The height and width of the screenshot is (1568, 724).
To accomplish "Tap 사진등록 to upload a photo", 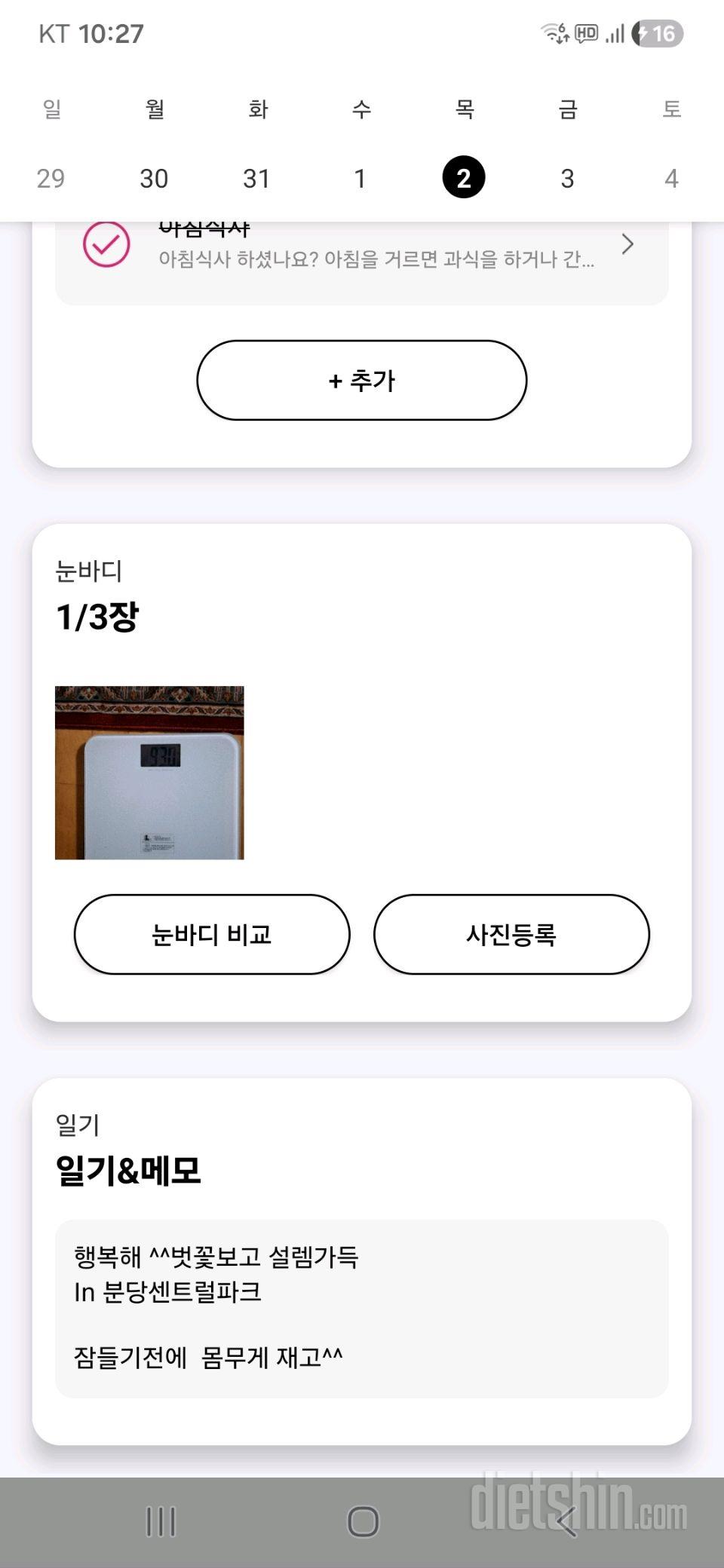I will click(x=511, y=935).
